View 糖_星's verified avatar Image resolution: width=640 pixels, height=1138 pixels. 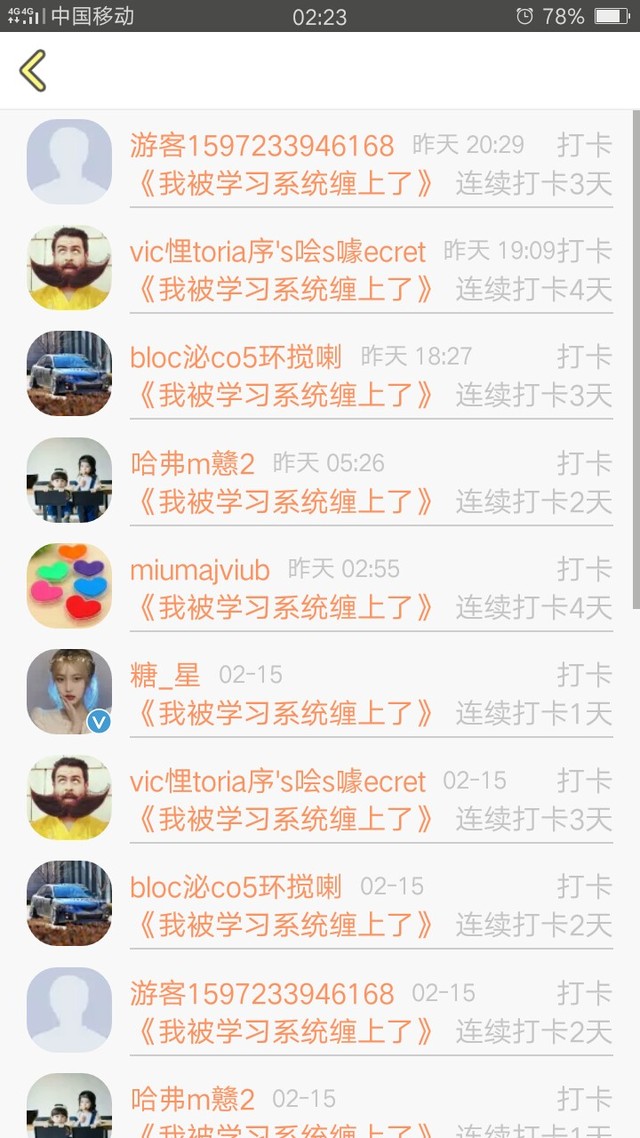click(x=69, y=692)
